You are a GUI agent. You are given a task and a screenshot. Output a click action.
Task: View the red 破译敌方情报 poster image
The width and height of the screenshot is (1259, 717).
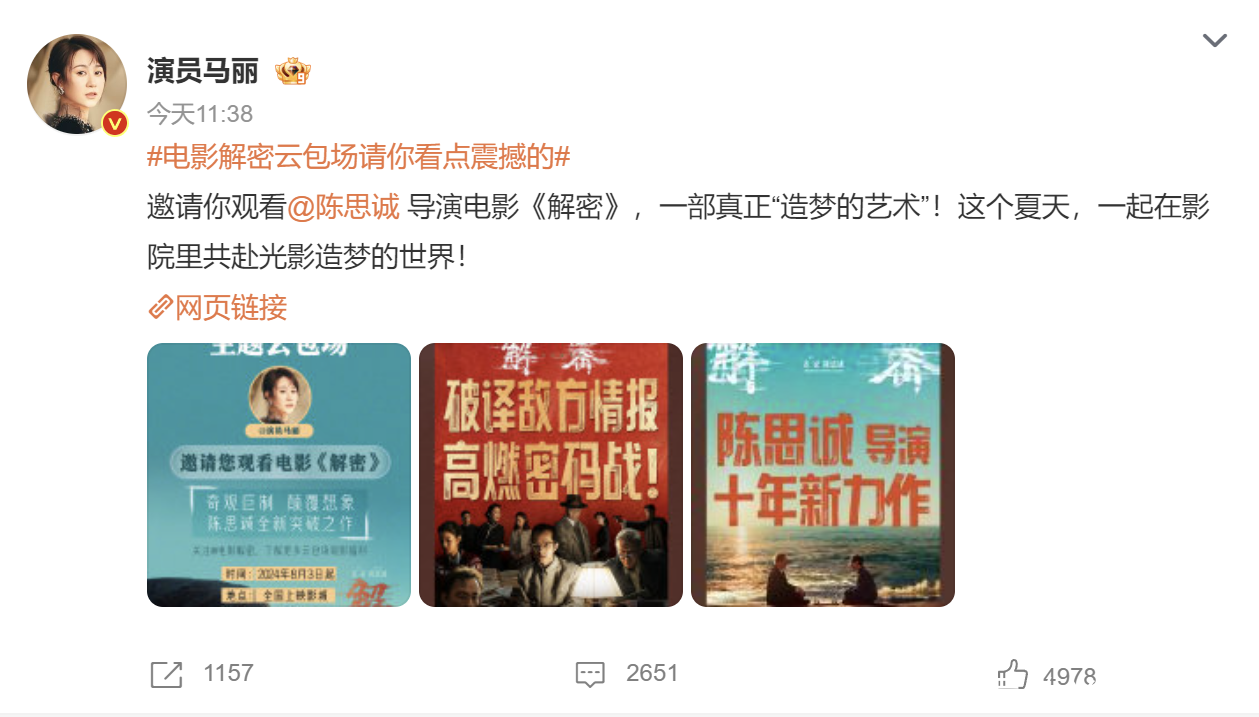(x=551, y=475)
